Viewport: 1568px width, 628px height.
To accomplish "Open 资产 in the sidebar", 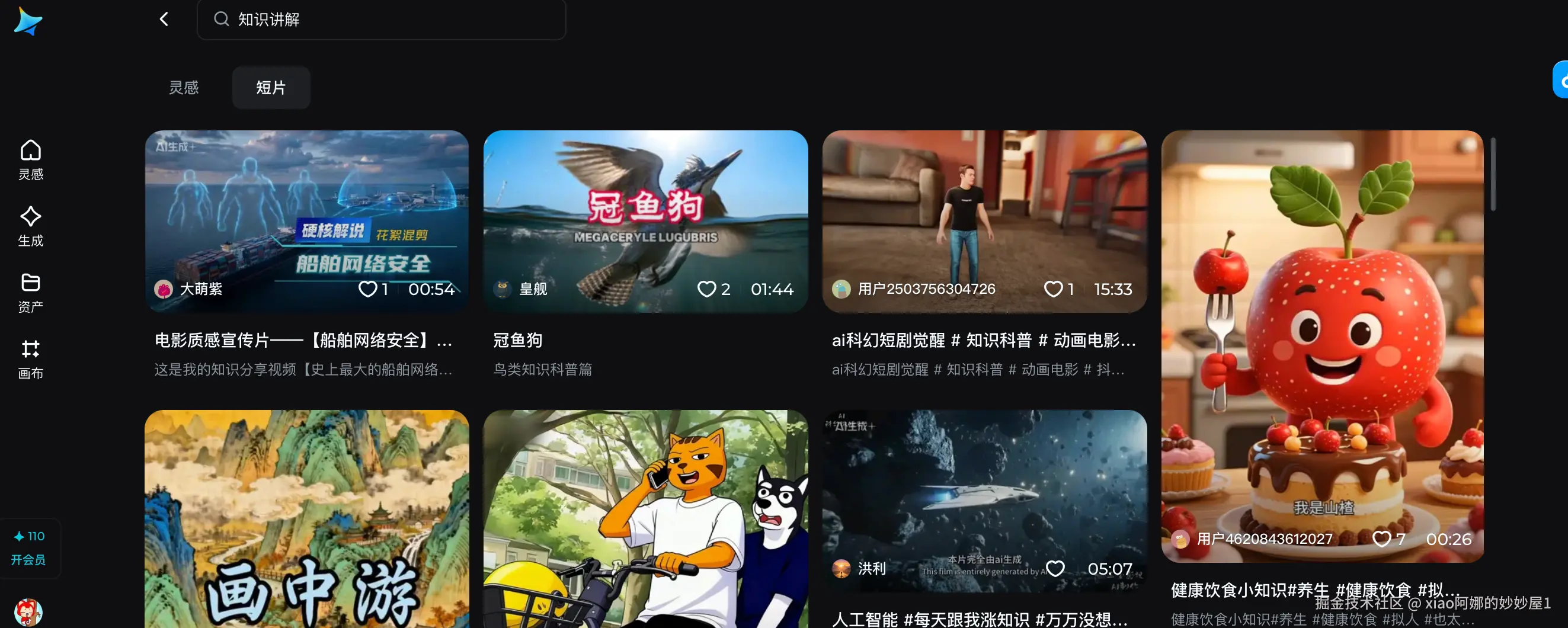I will [x=30, y=293].
